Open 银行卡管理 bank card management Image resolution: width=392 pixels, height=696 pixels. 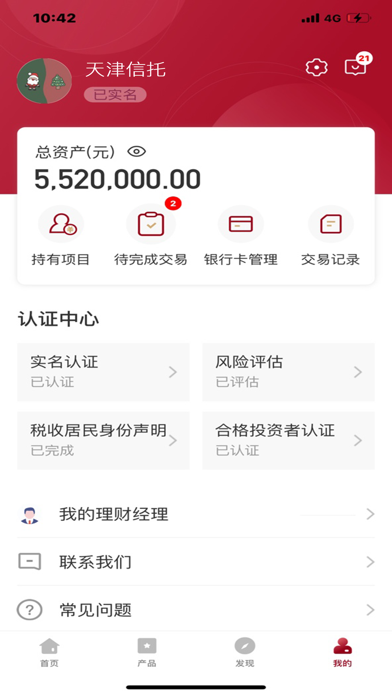pos(241,237)
